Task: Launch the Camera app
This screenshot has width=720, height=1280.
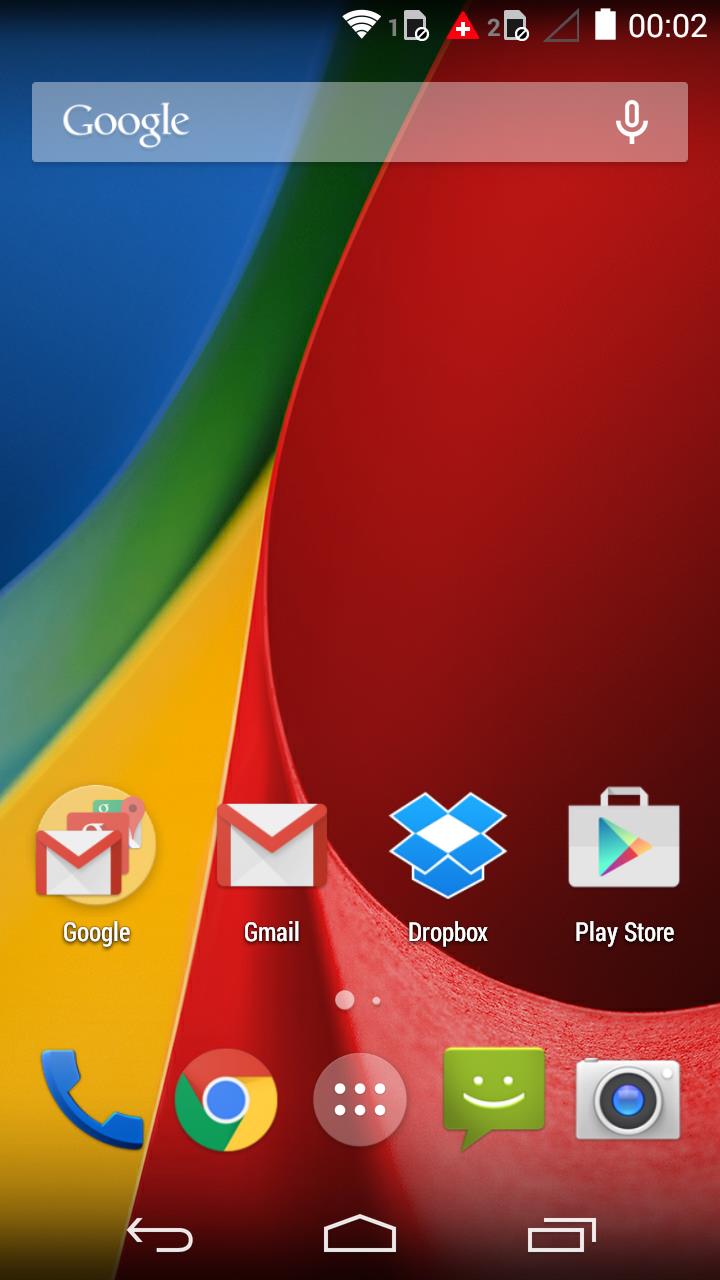Action: pos(628,1100)
